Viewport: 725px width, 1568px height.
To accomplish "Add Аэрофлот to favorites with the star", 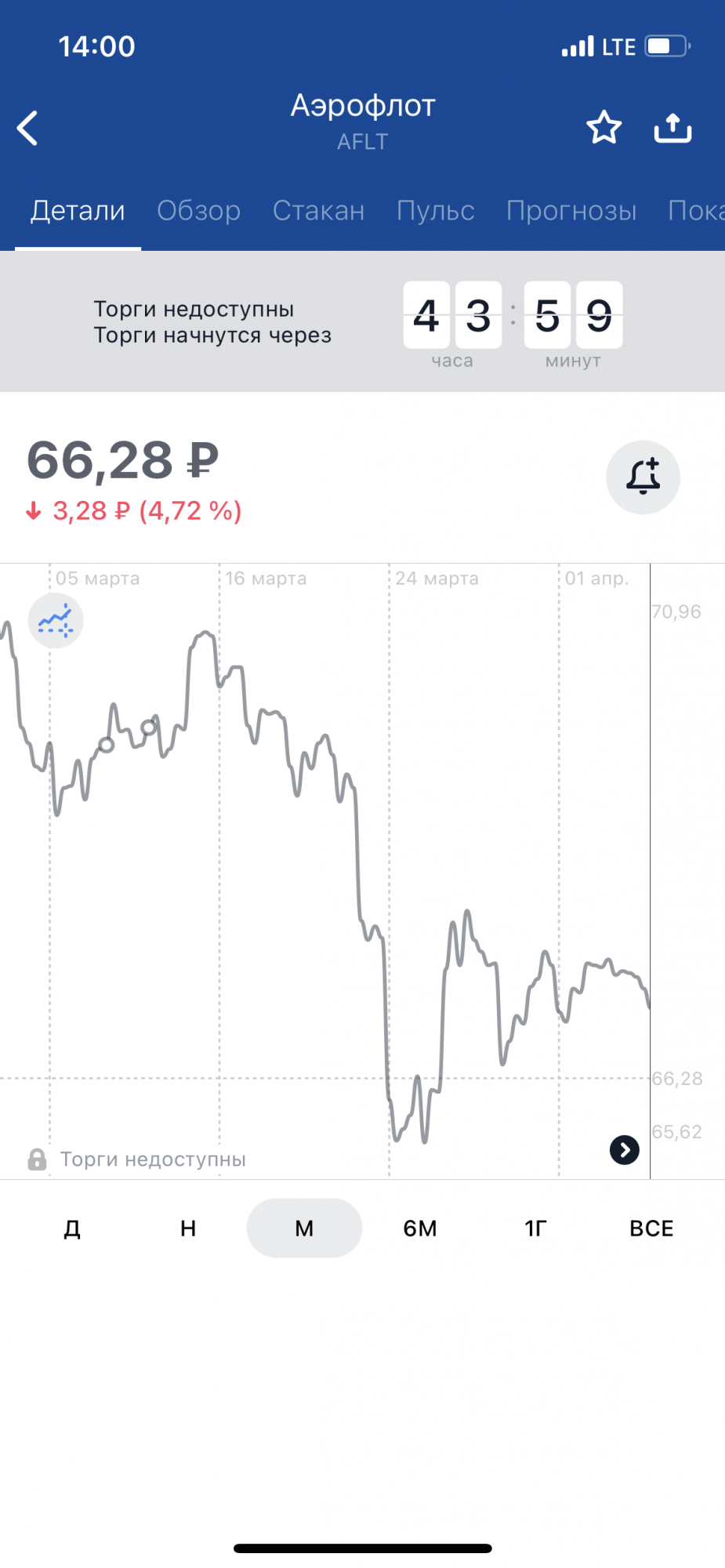I will tap(604, 127).
